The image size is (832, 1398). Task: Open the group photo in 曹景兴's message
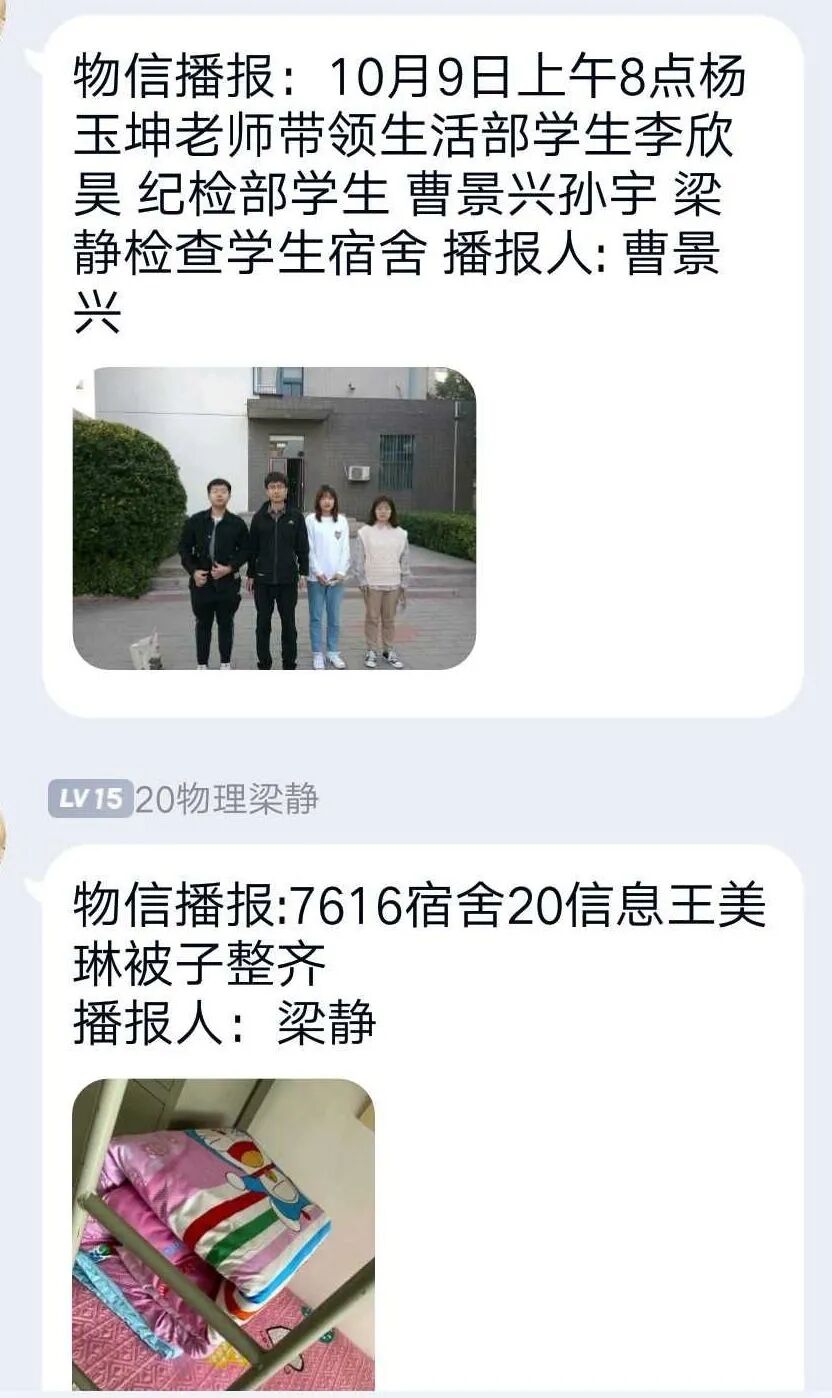(x=274, y=518)
